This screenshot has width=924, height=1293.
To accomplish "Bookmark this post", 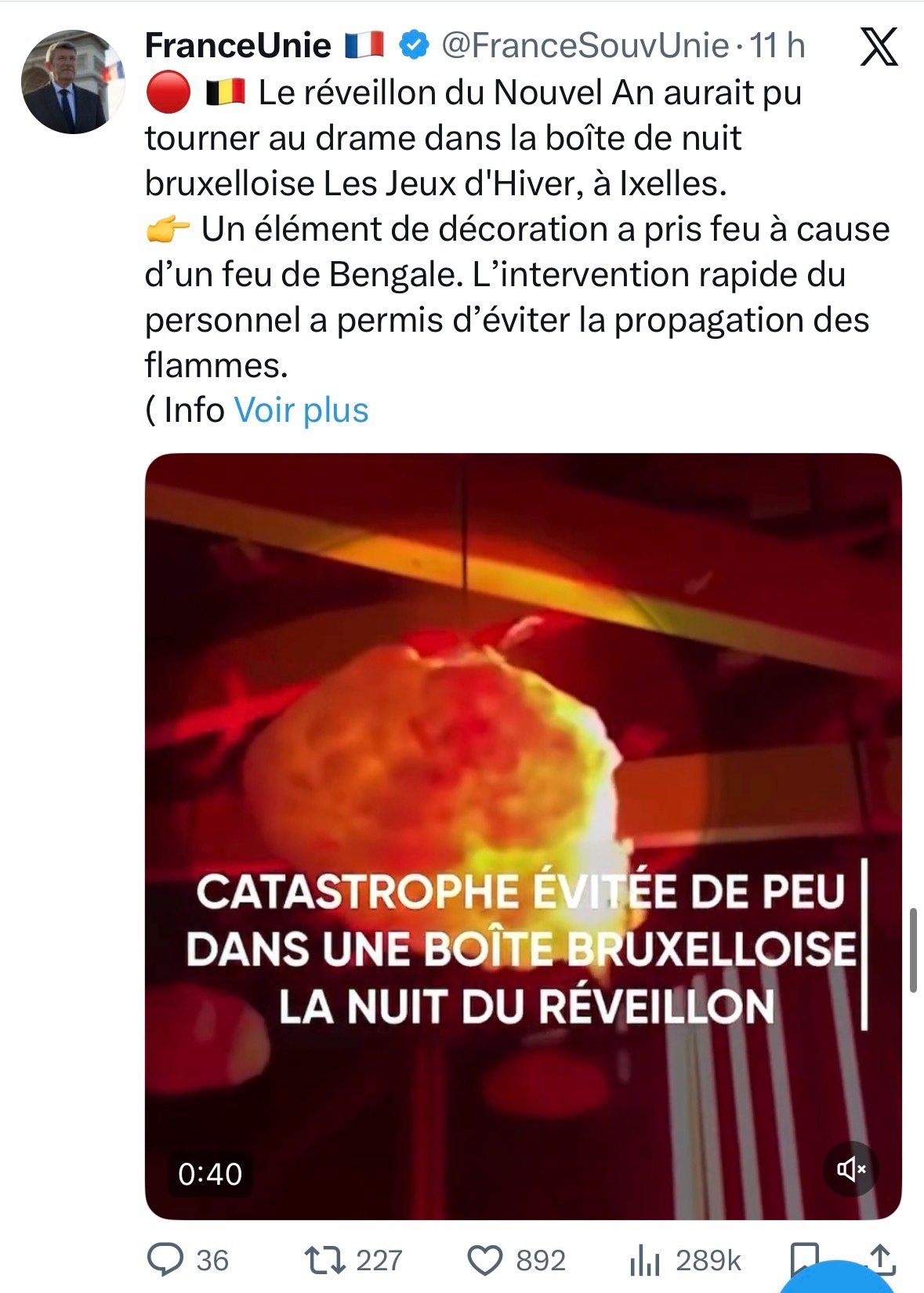I will coord(805,1260).
